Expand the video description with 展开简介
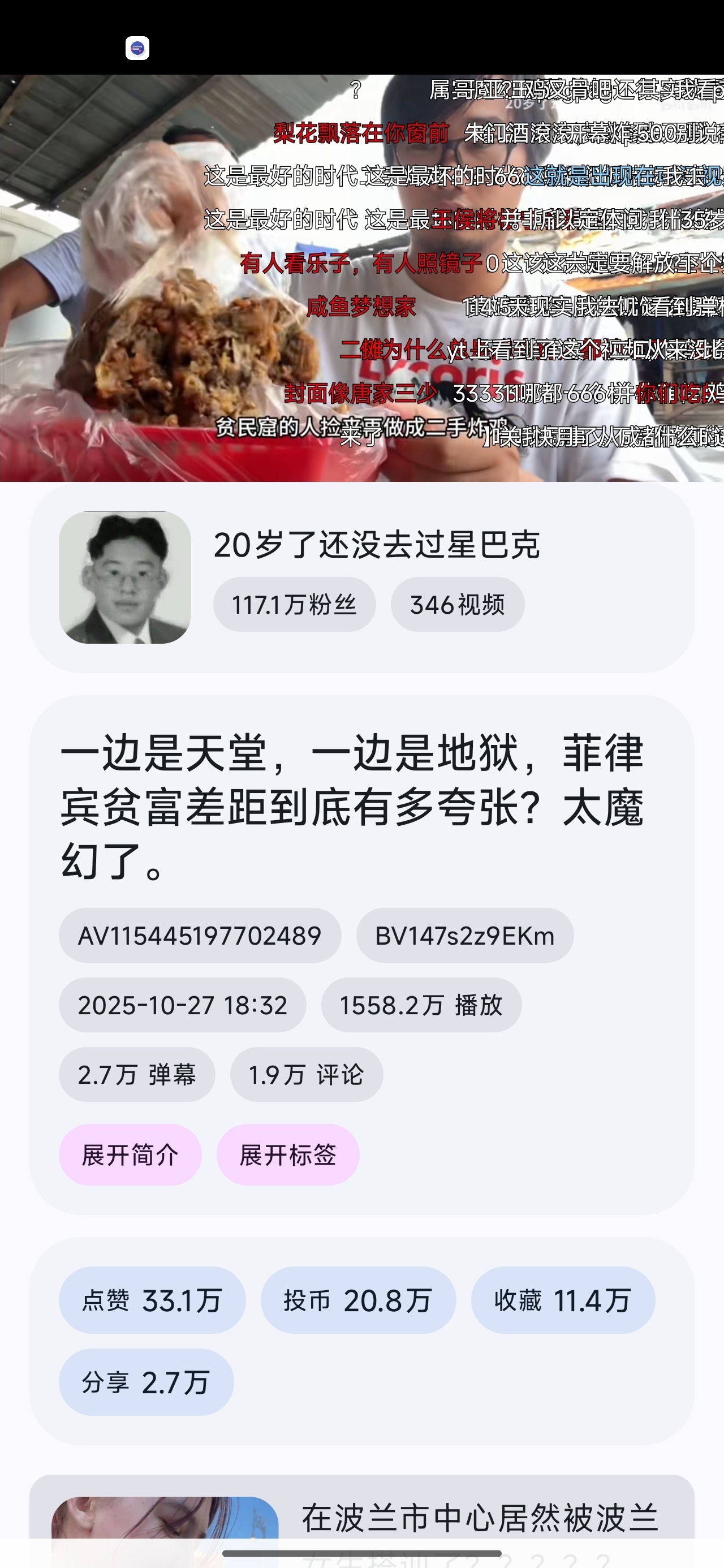 click(x=130, y=1155)
